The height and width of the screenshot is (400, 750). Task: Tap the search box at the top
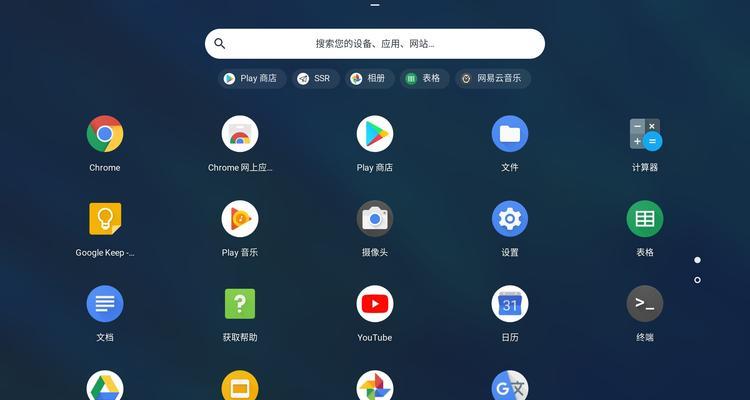(375, 44)
